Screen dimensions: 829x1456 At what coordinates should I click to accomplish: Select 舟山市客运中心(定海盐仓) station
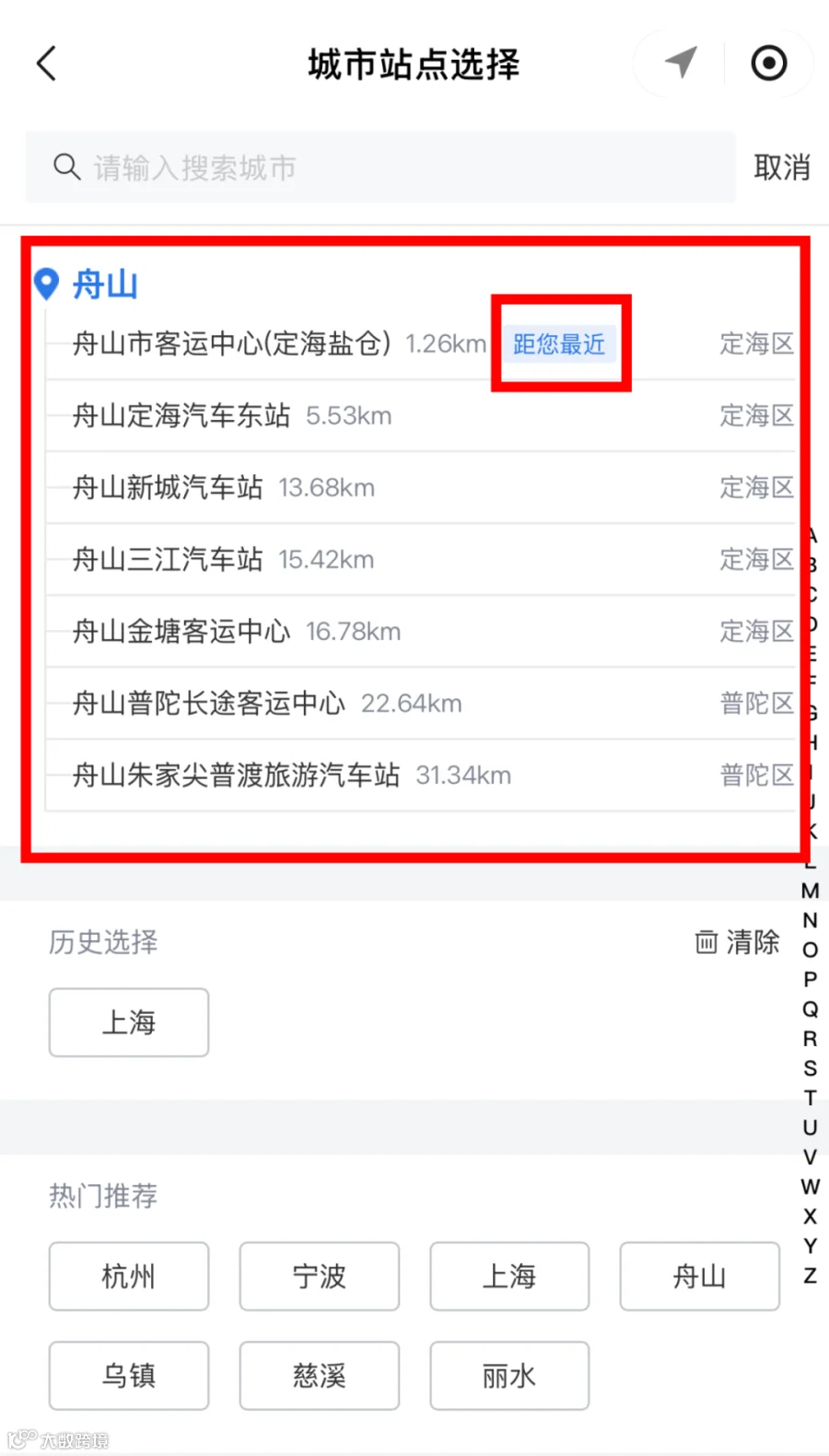click(421, 344)
